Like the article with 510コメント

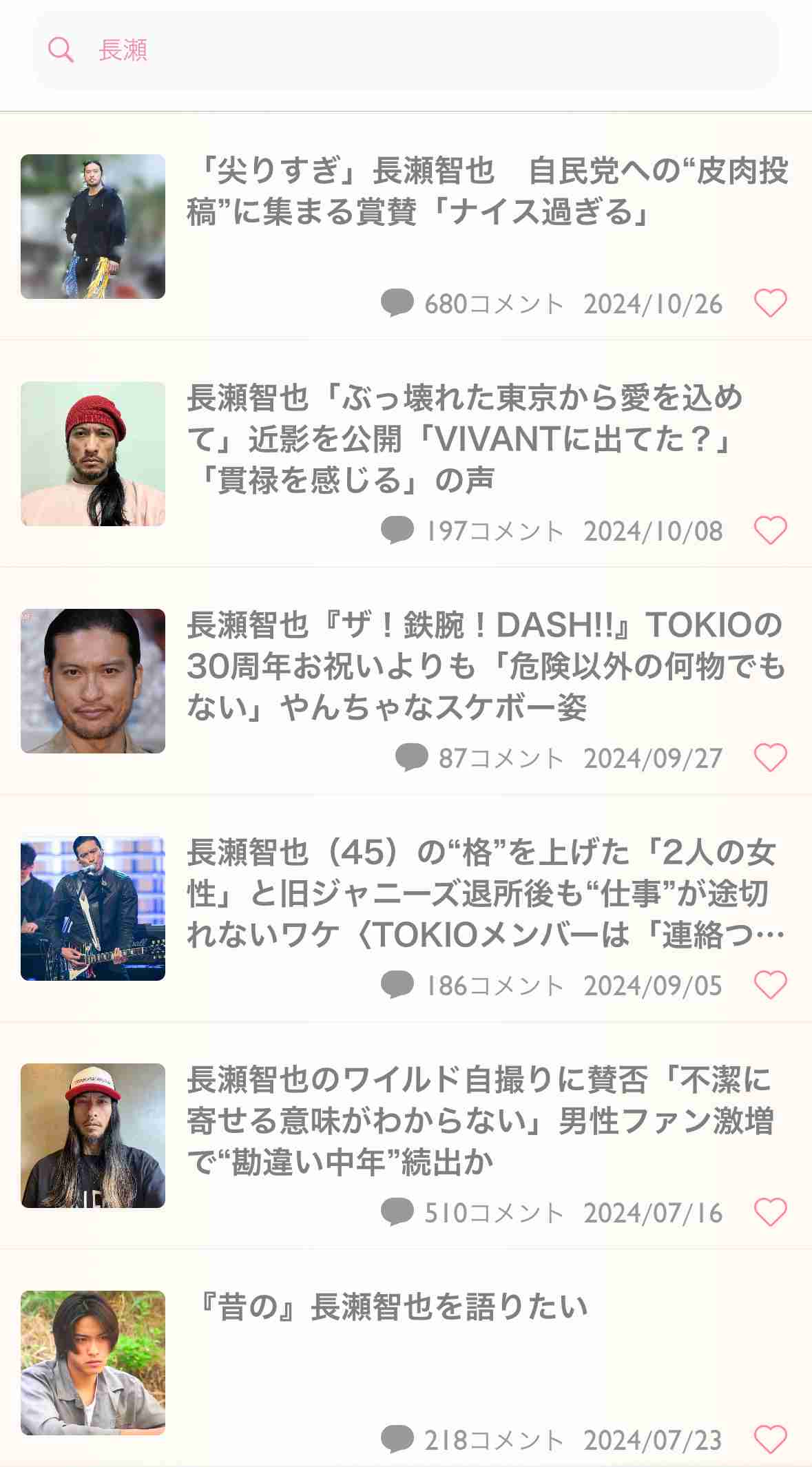pos(770,1212)
